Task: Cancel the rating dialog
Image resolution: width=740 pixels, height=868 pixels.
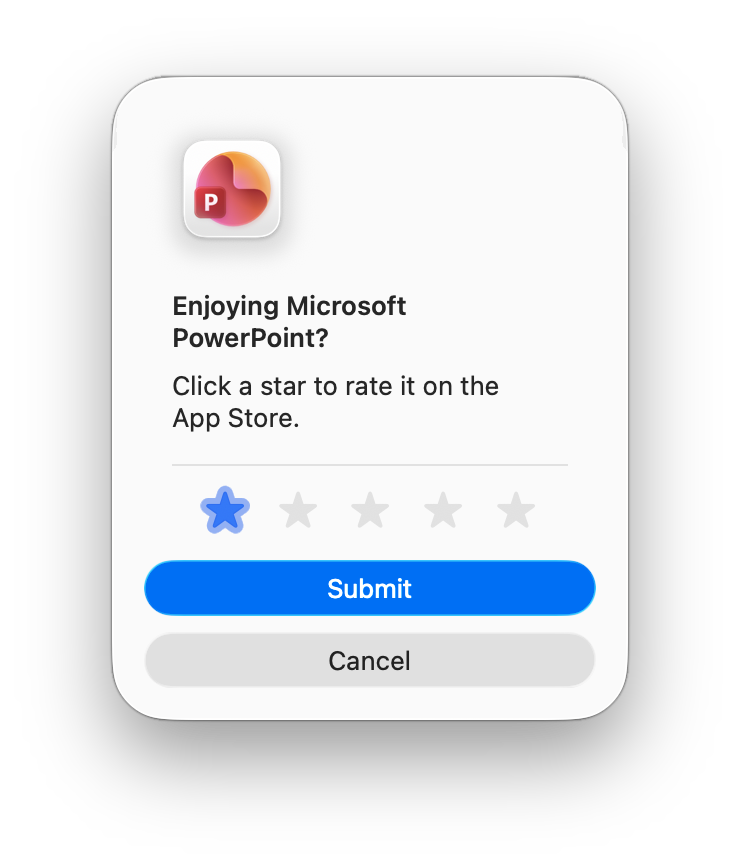Action: coord(370,660)
